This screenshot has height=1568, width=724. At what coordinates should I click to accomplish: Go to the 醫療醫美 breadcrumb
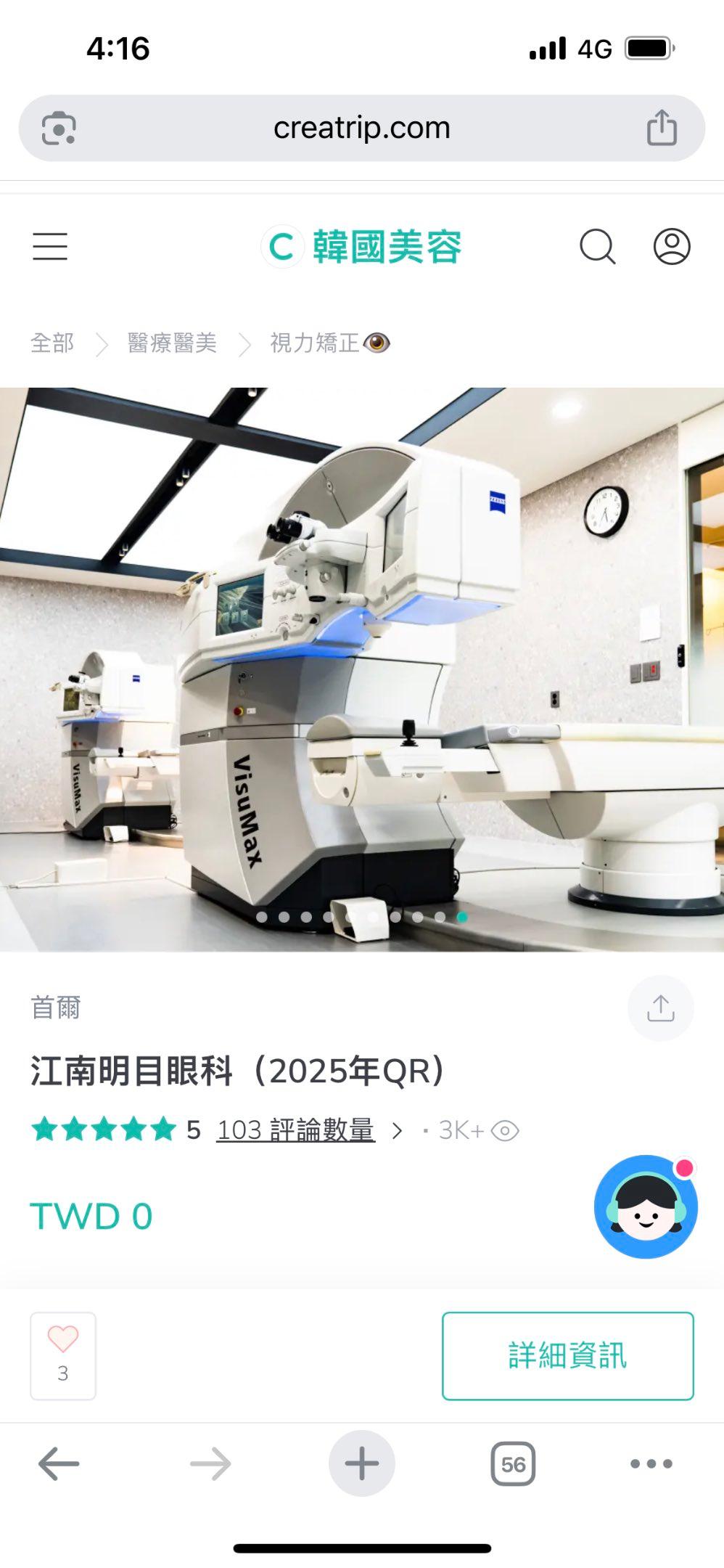click(x=172, y=343)
